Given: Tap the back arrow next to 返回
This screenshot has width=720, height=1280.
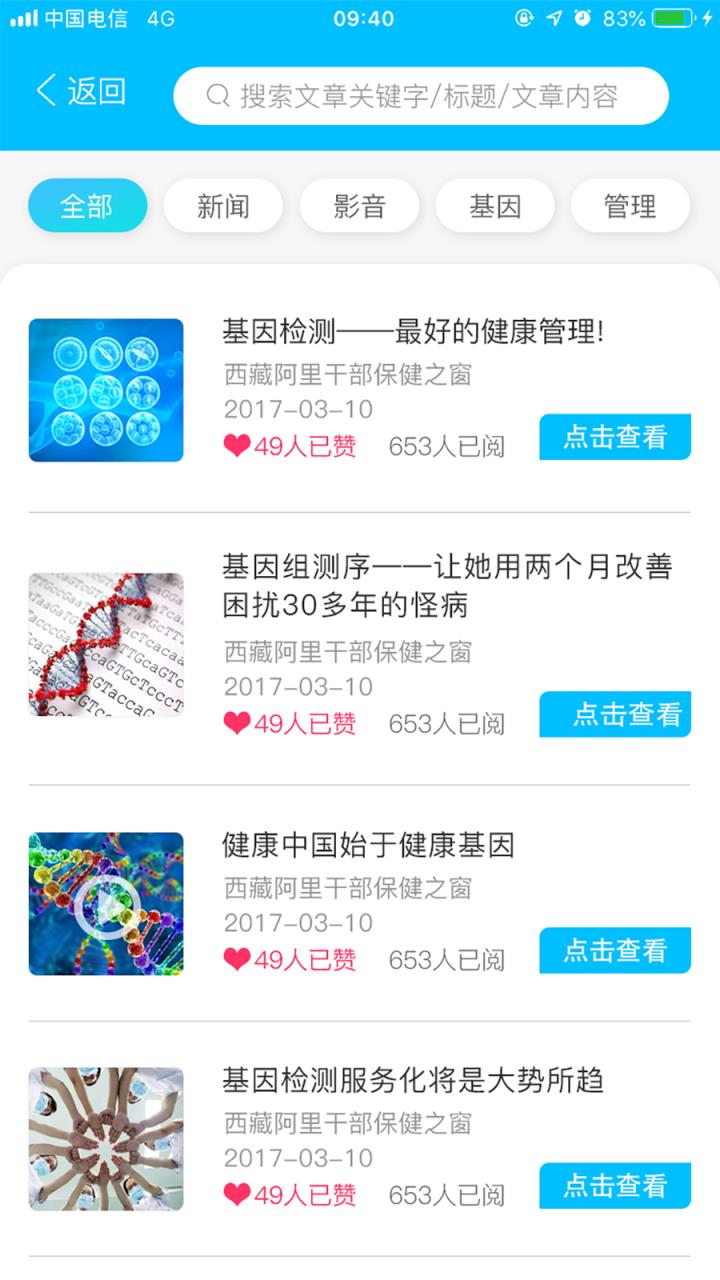Looking at the screenshot, I should click(x=45, y=90).
